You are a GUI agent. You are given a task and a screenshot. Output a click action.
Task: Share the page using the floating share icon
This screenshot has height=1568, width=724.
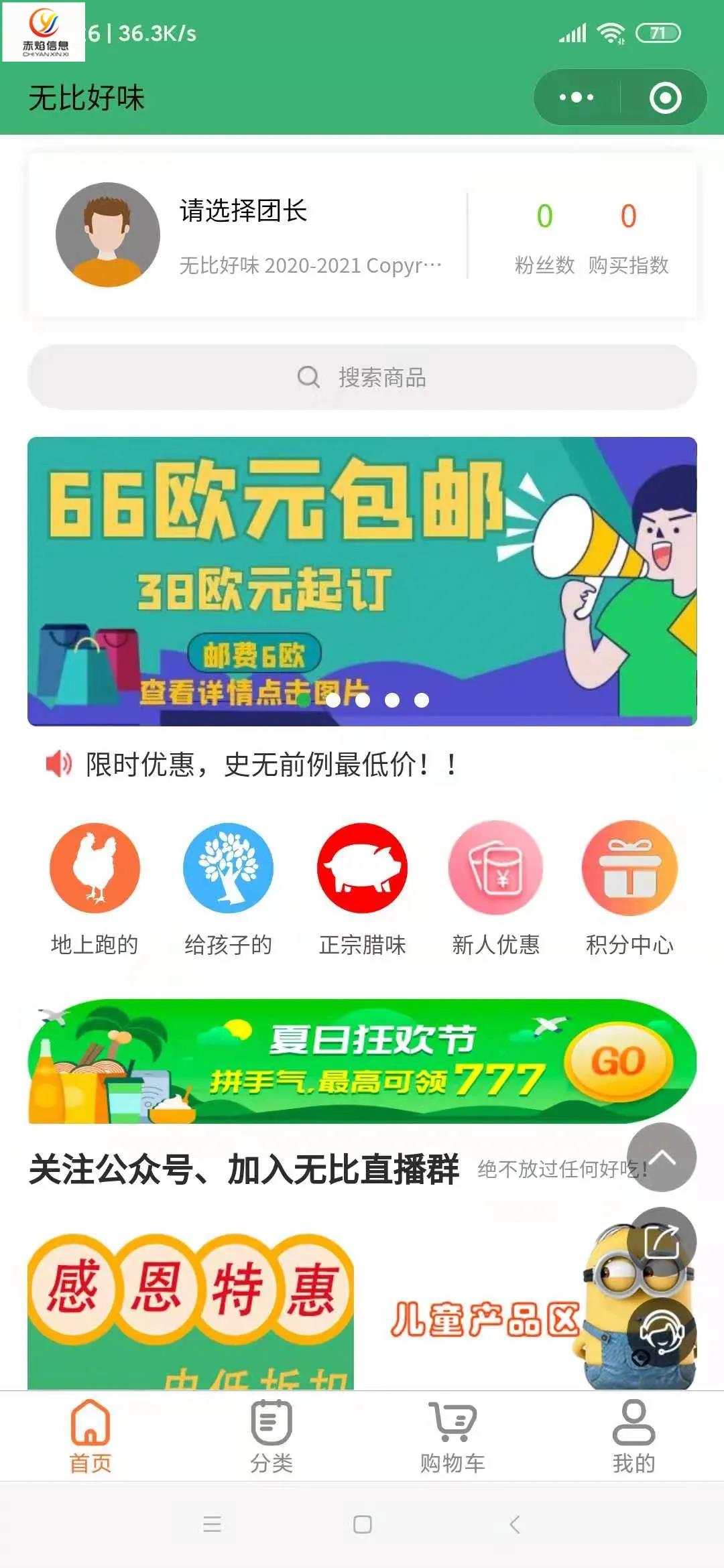[x=662, y=1241]
